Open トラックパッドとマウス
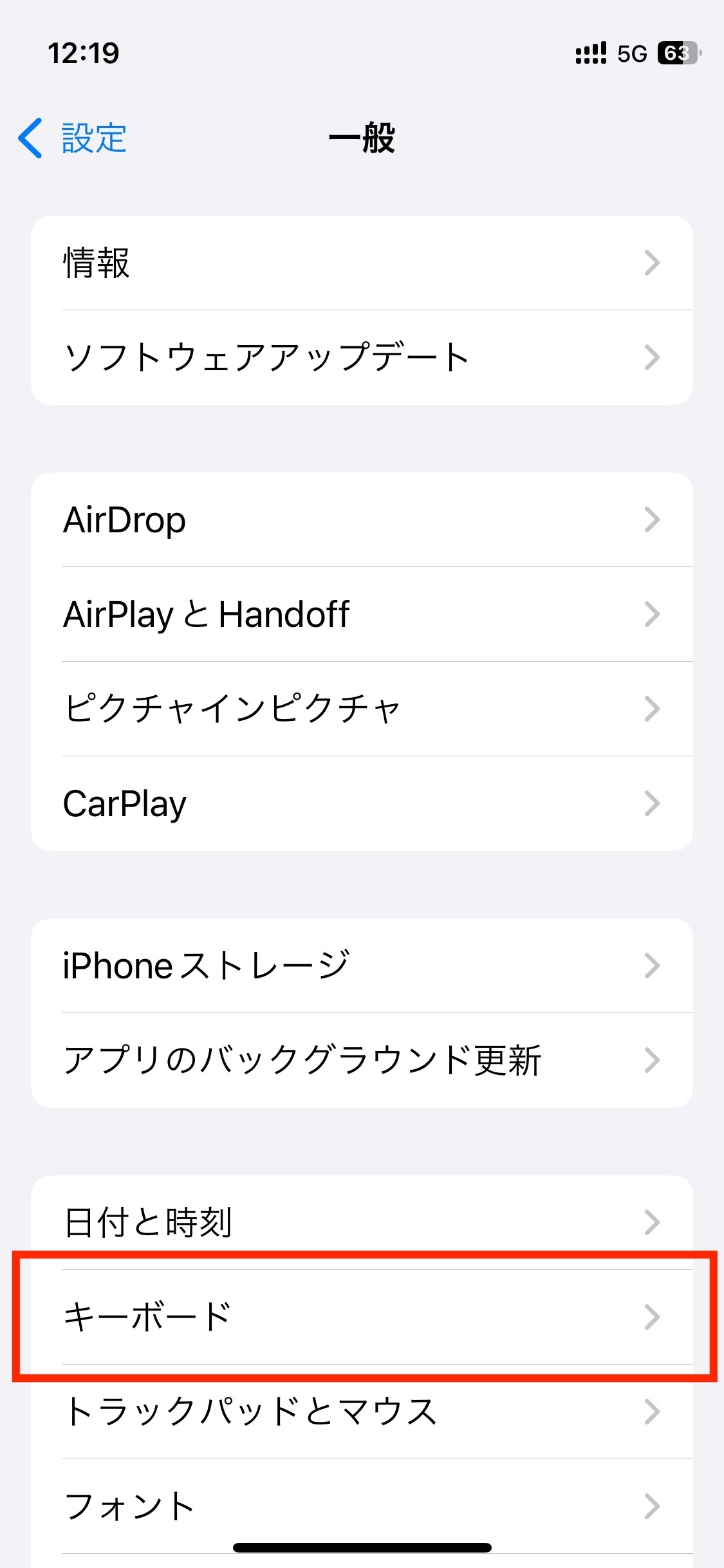 pos(362,1412)
